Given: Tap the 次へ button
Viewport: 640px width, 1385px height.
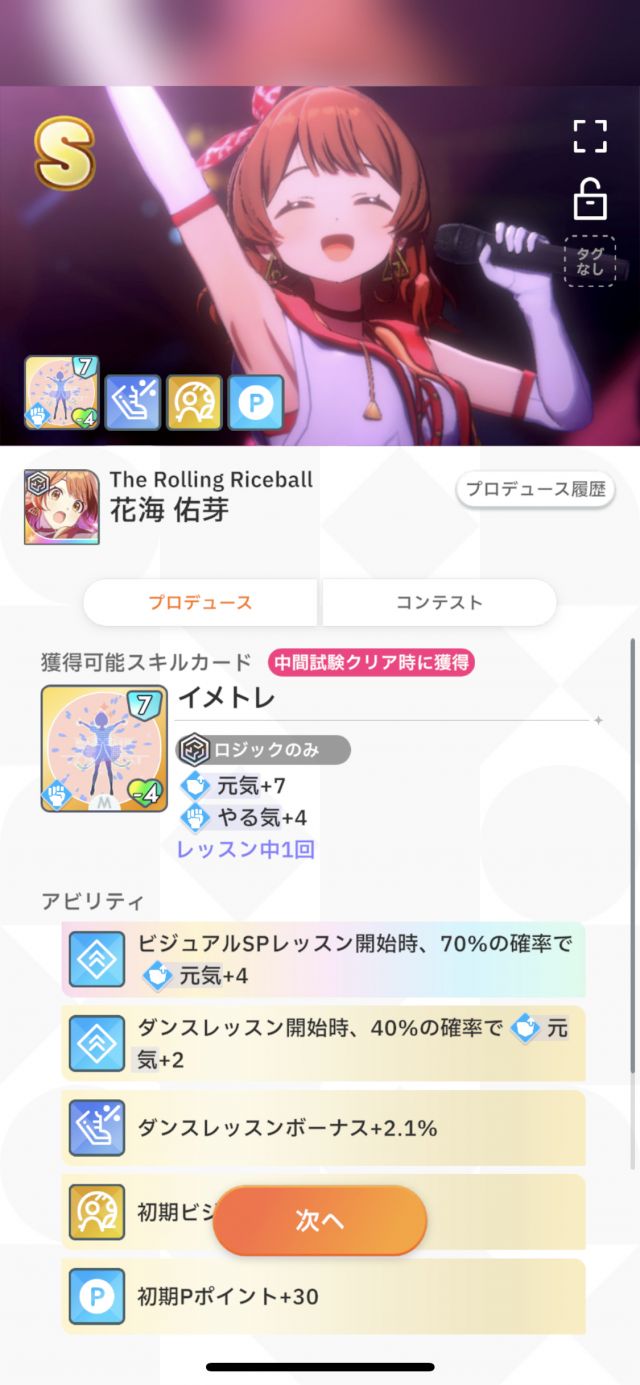Looking at the screenshot, I should (x=320, y=1220).
